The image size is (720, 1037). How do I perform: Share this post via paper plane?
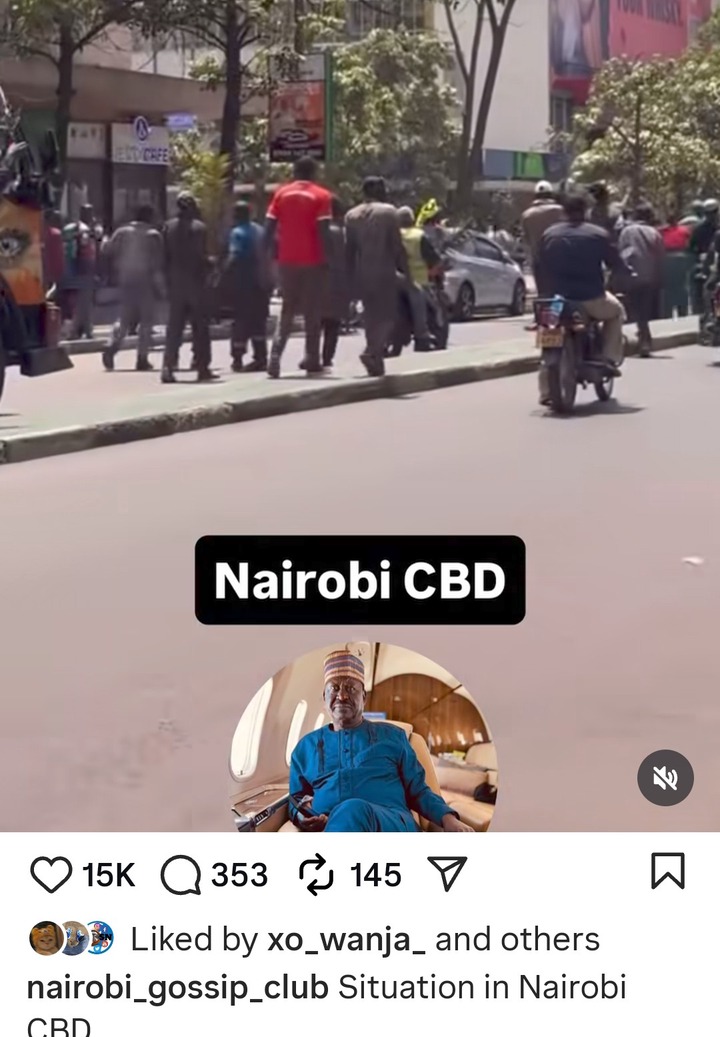447,876
